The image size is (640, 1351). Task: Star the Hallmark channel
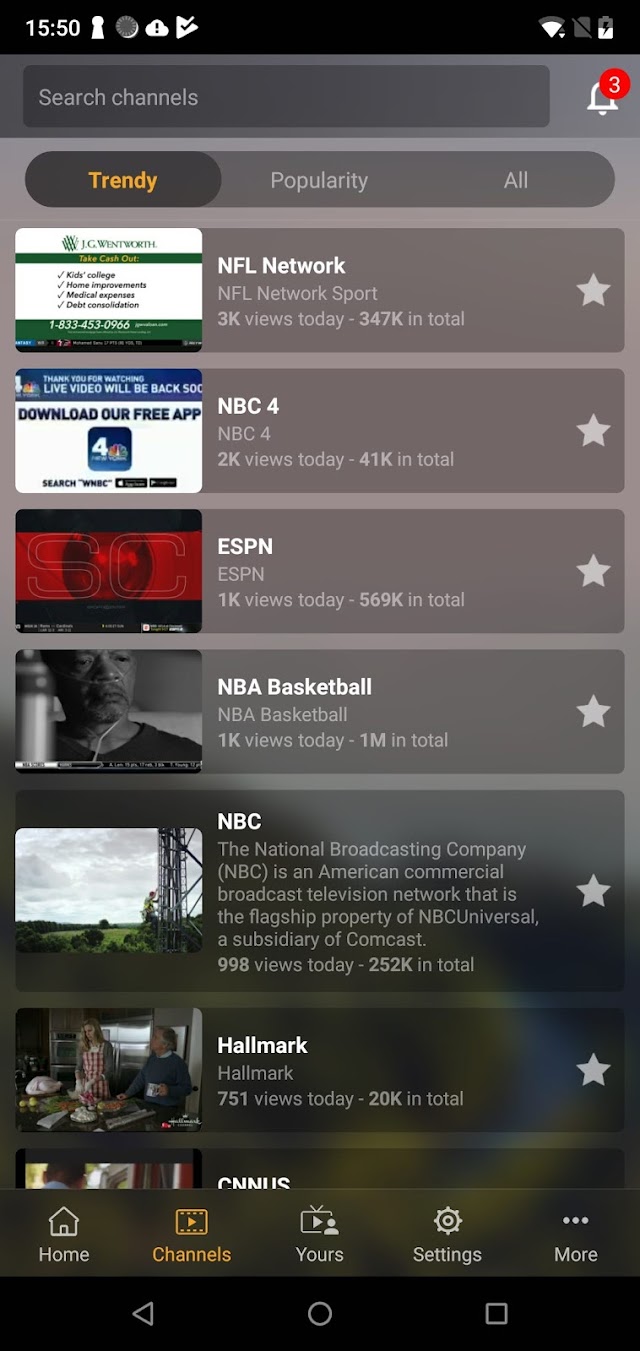click(x=593, y=1070)
